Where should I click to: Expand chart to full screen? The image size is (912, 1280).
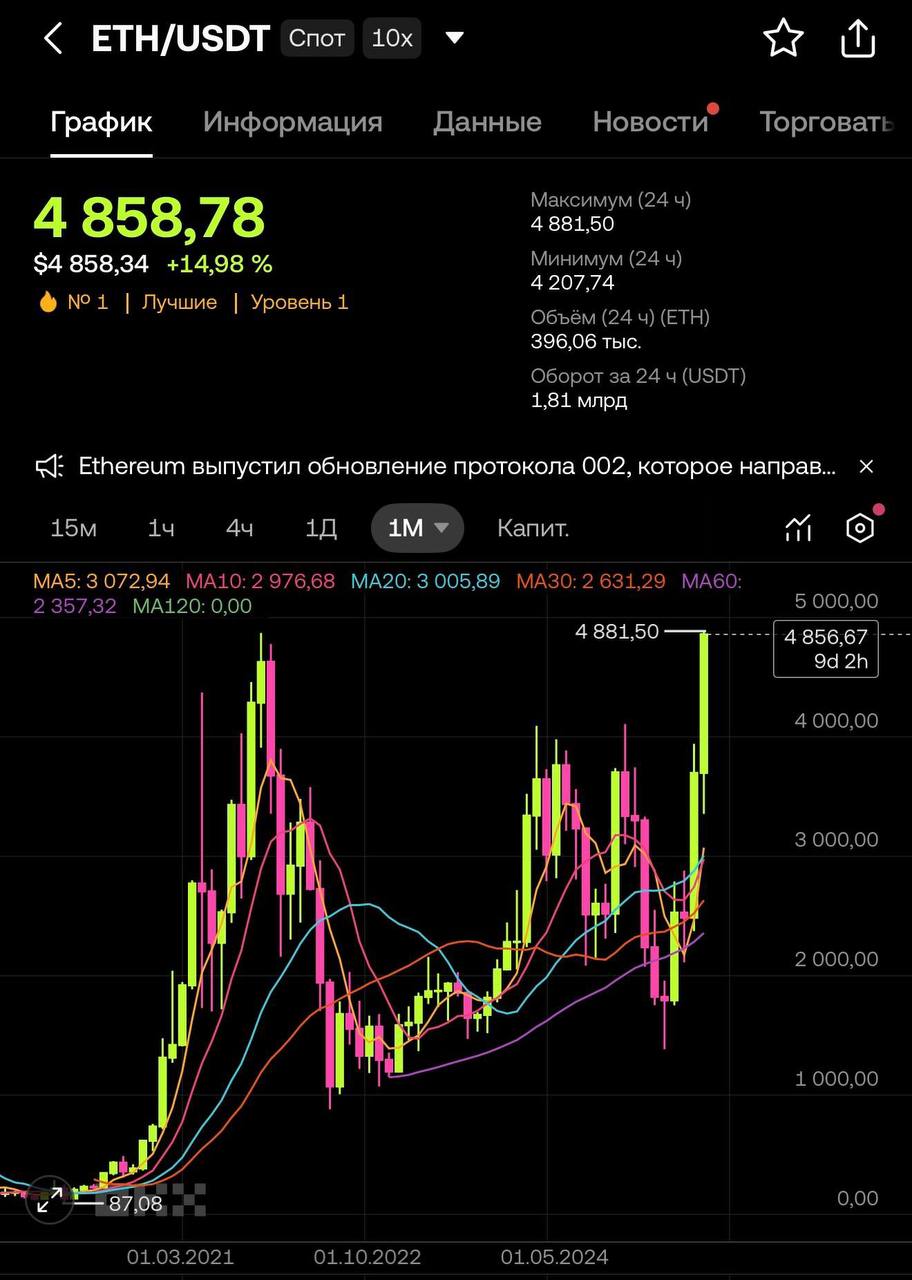pyautogui.click(x=49, y=1201)
